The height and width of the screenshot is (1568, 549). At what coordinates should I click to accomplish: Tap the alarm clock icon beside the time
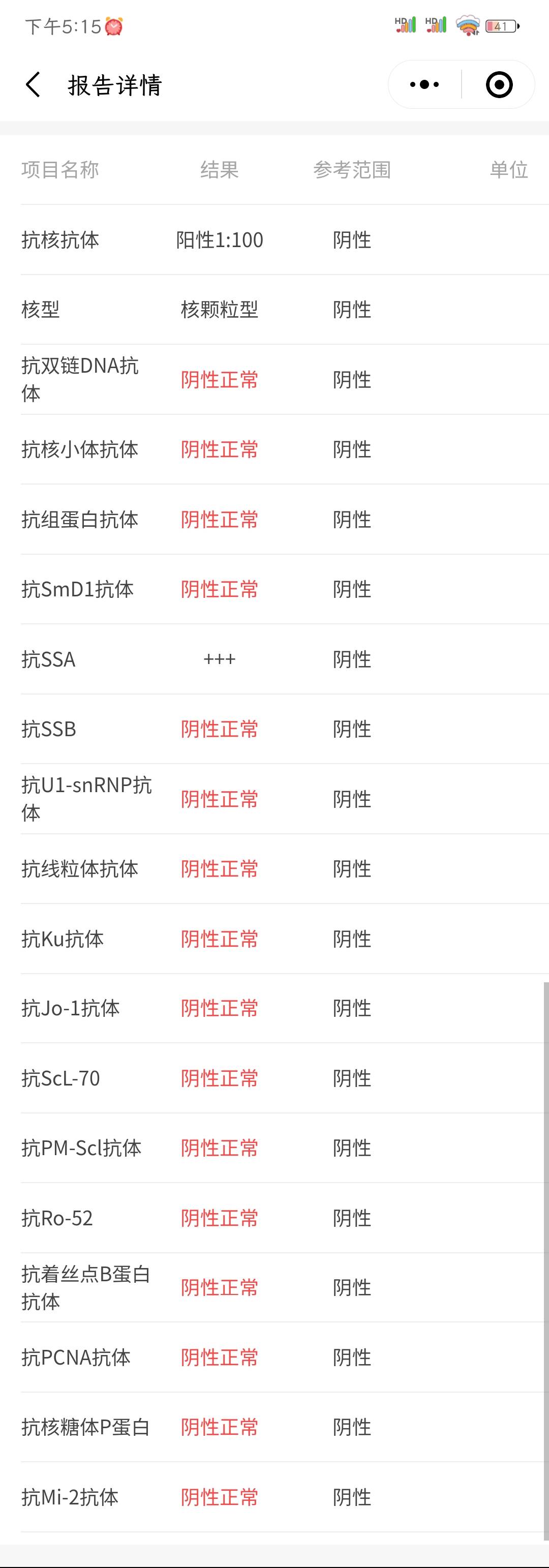pyautogui.click(x=114, y=24)
